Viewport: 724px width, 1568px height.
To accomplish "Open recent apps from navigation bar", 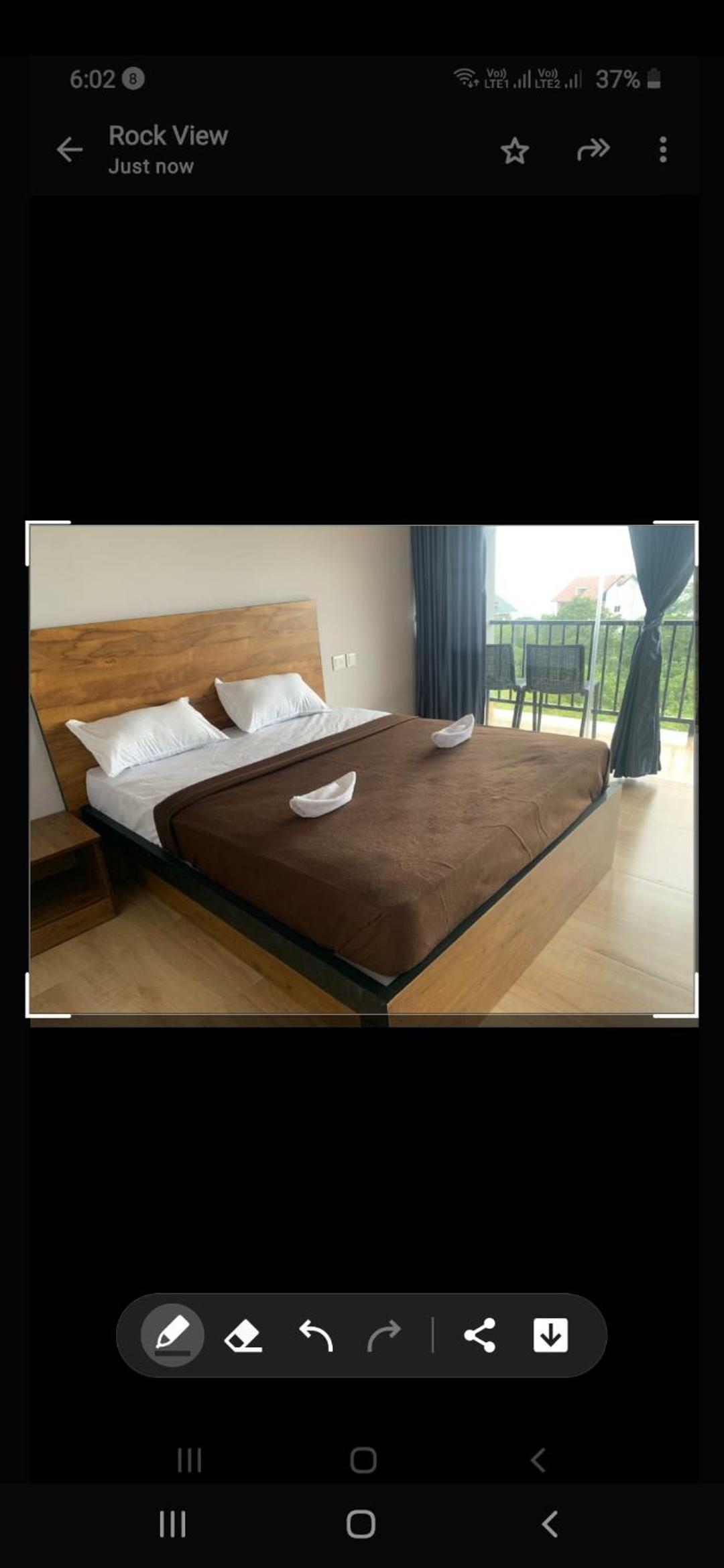I will pos(172,1524).
